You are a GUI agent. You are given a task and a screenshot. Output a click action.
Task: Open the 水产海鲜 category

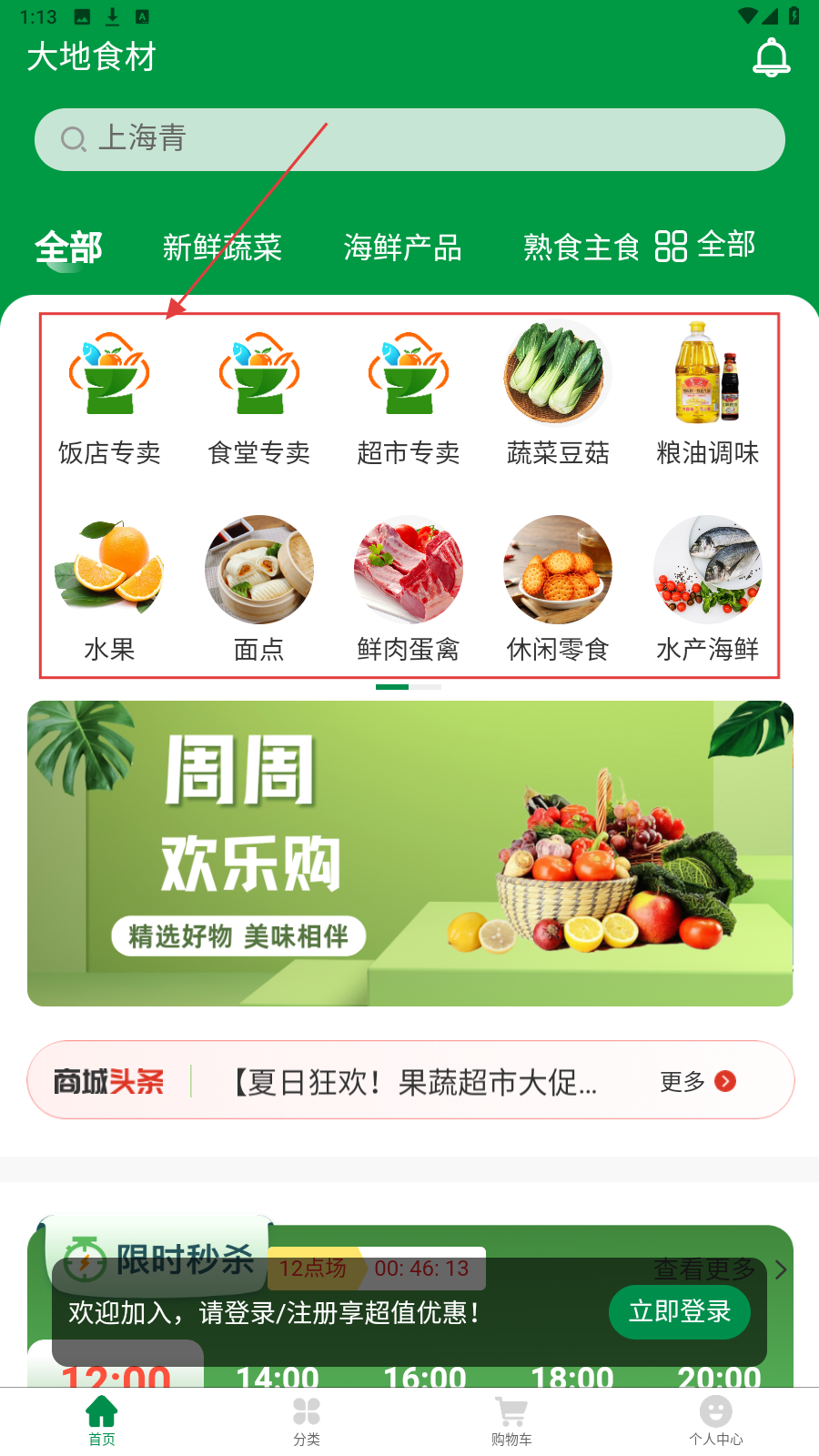click(707, 589)
